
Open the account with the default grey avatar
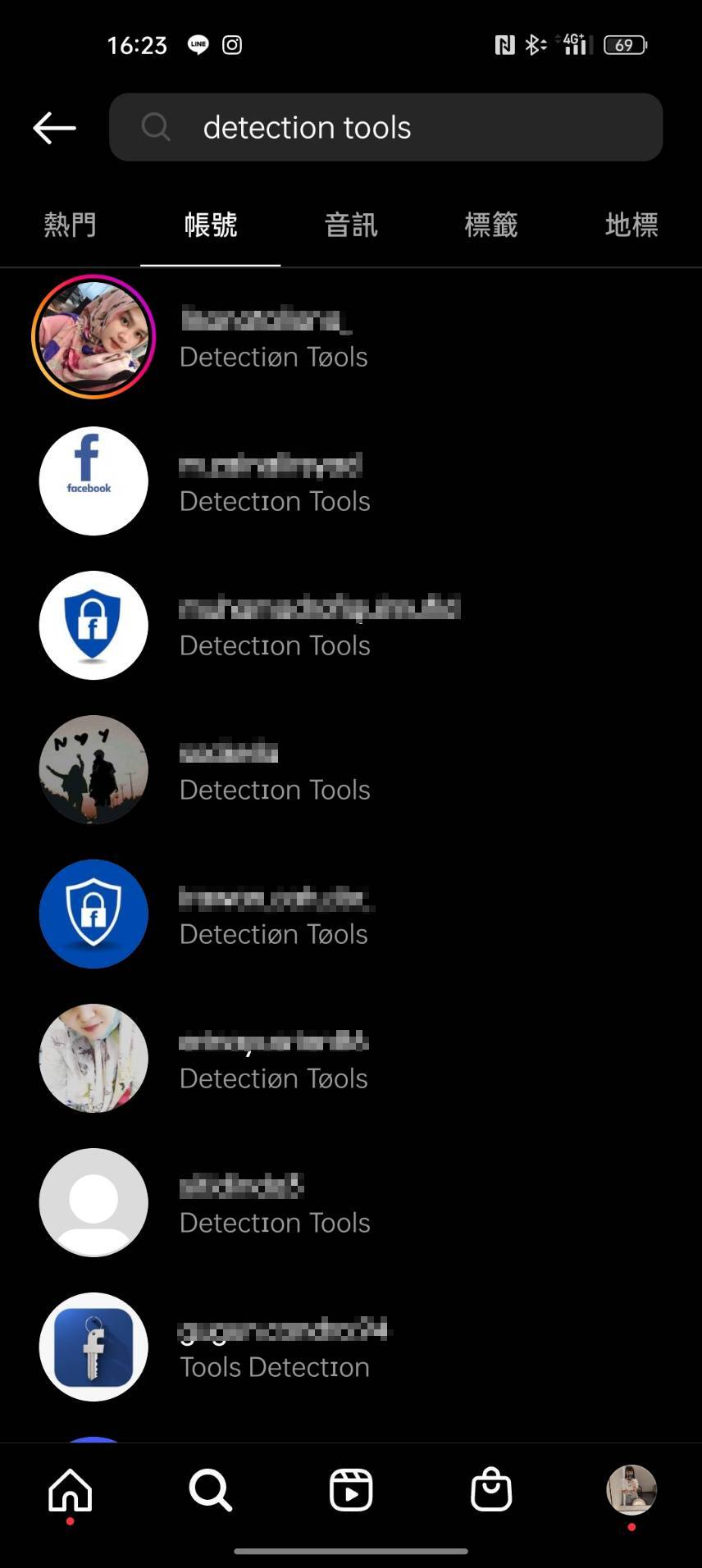[x=351, y=1203]
